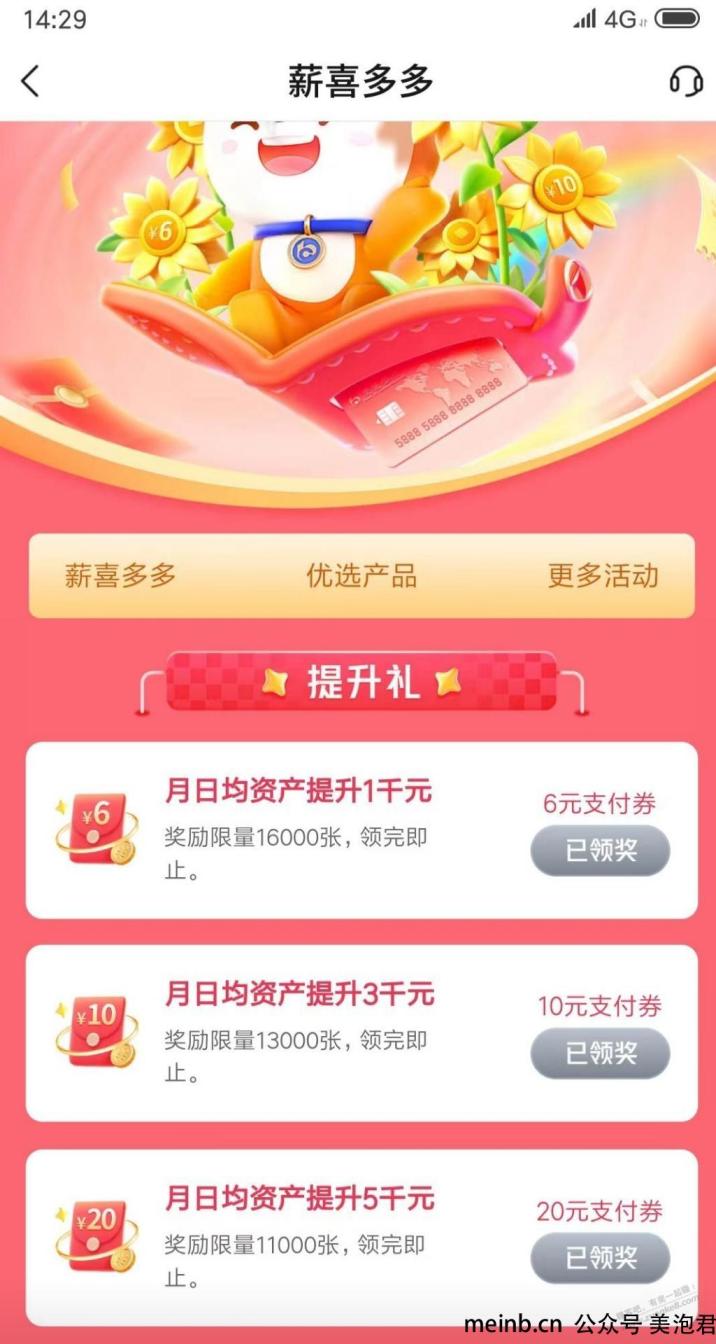Tap 已领奖 button for 6元支付券
This screenshot has height=1344, width=716.
(600, 851)
